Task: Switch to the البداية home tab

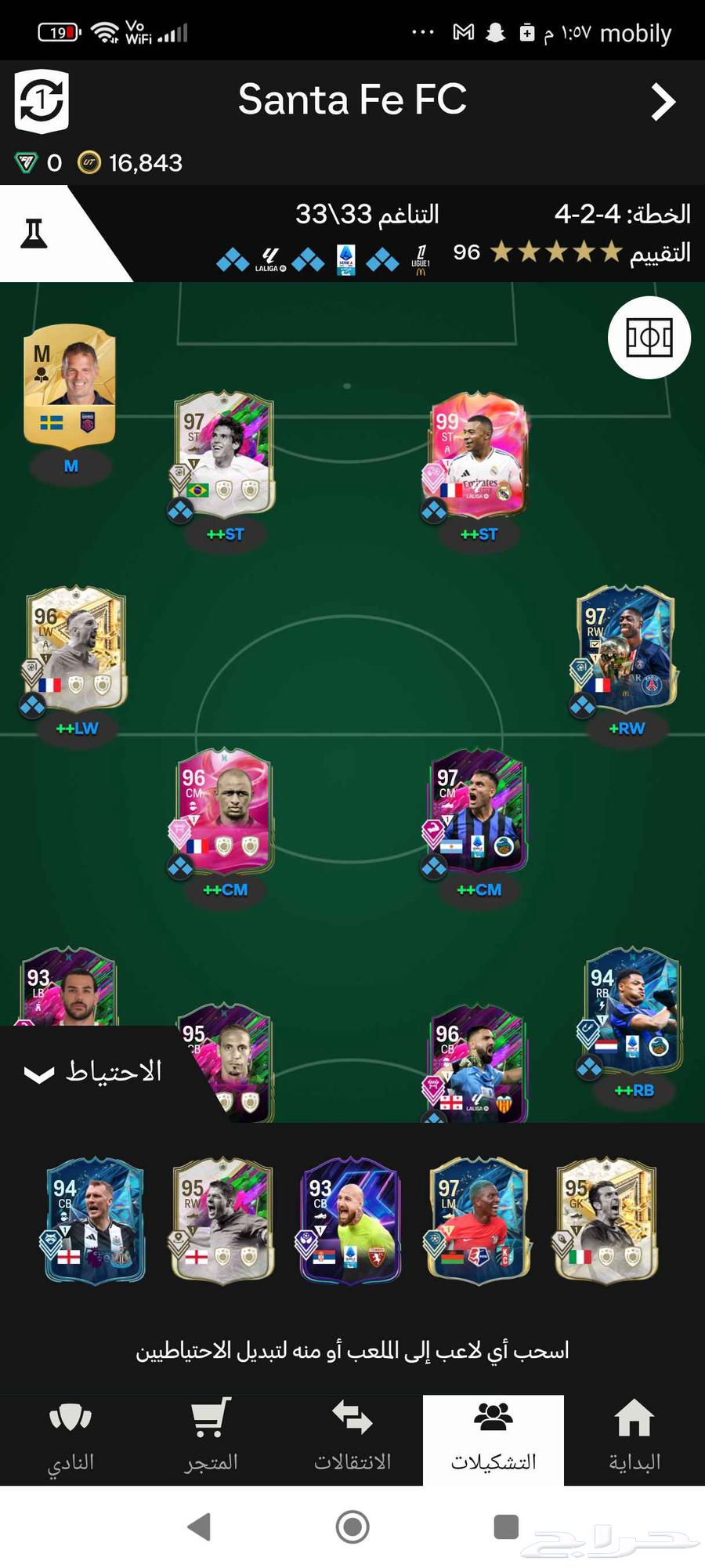Action: point(634,1439)
